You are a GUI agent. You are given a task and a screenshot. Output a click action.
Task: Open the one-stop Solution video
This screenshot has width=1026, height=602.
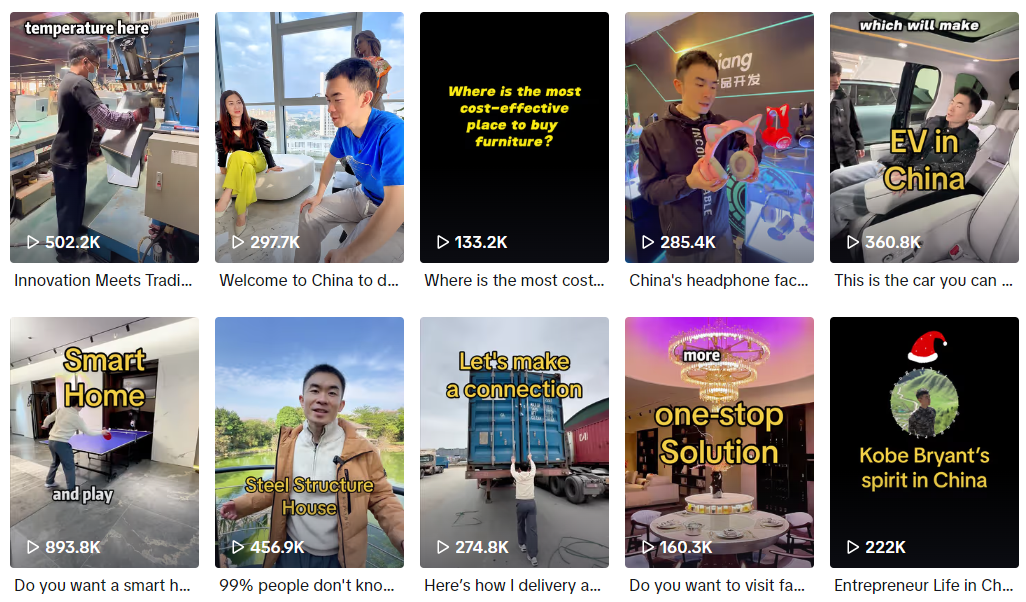coord(719,442)
